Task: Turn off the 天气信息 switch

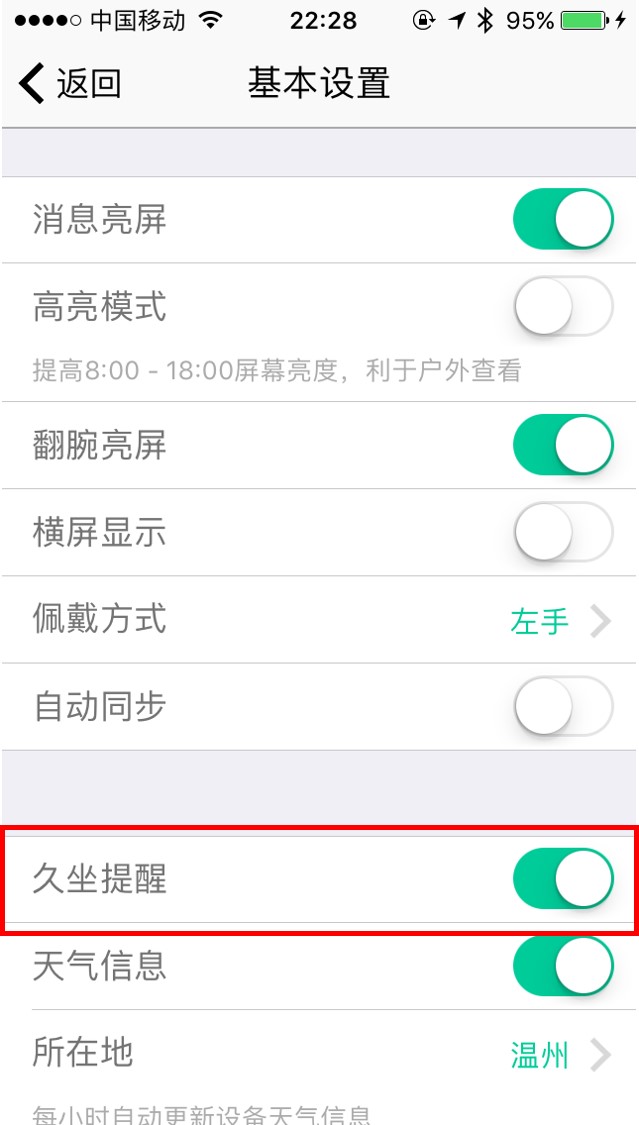Action: click(x=562, y=967)
